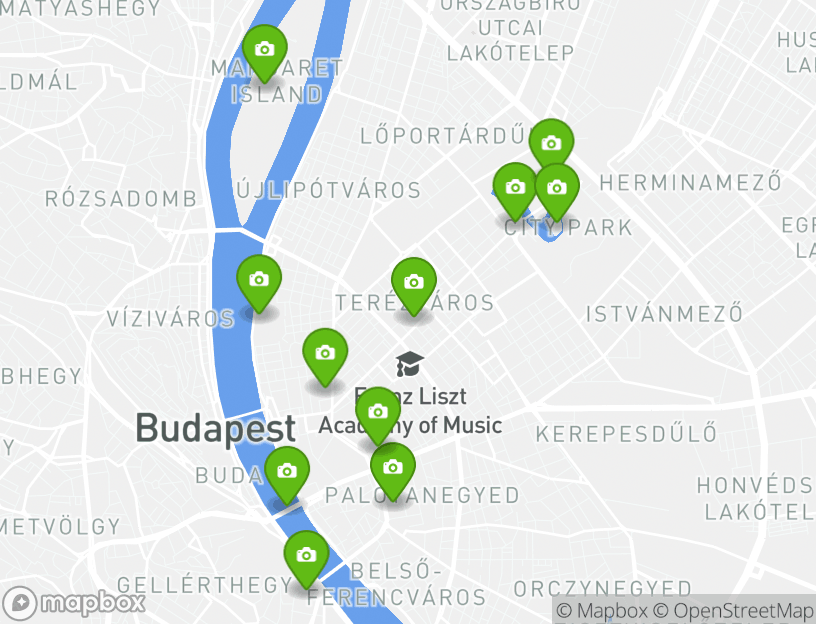Tap the camera pin on Margaret Island
The image size is (816, 624).
[264, 50]
